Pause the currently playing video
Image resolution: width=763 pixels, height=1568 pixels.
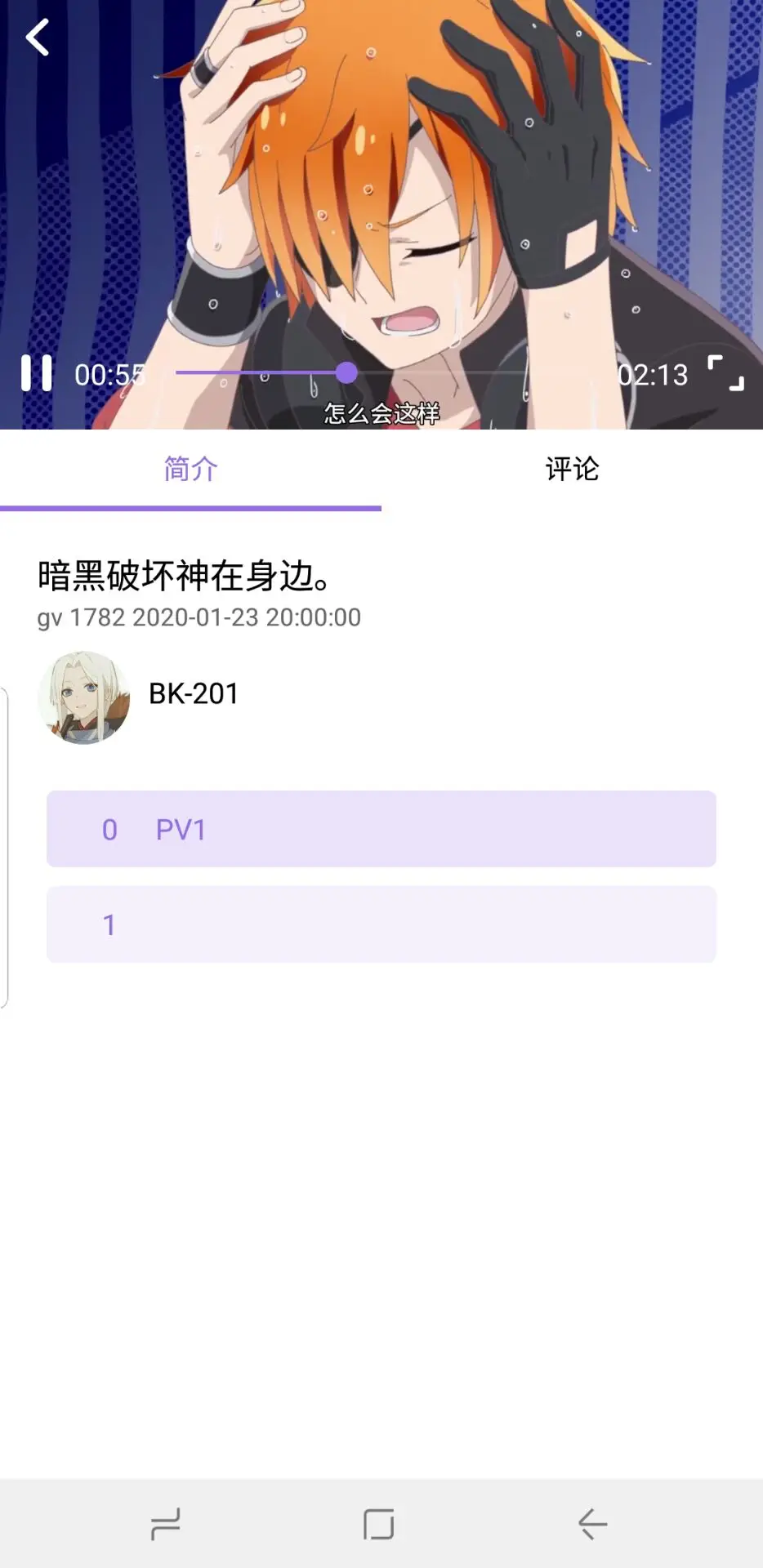click(37, 372)
